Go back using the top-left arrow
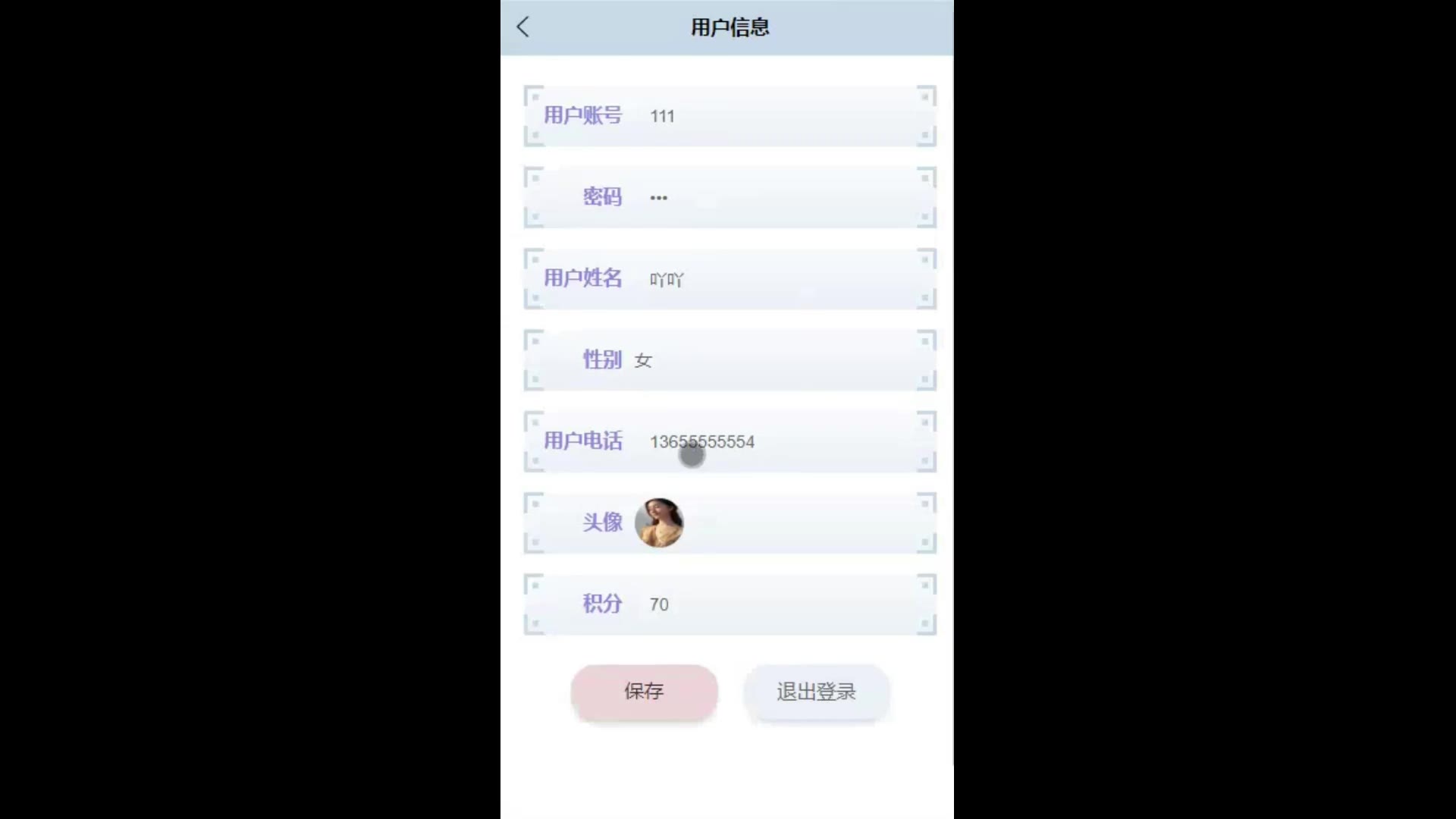Image resolution: width=1456 pixels, height=819 pixels. pyautogui.click(x=522, y=27)
